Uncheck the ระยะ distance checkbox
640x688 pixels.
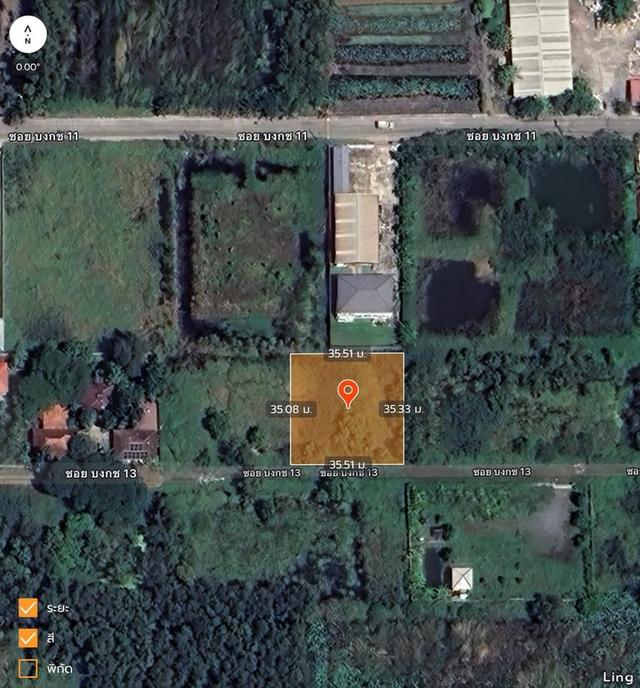point(28,608)
